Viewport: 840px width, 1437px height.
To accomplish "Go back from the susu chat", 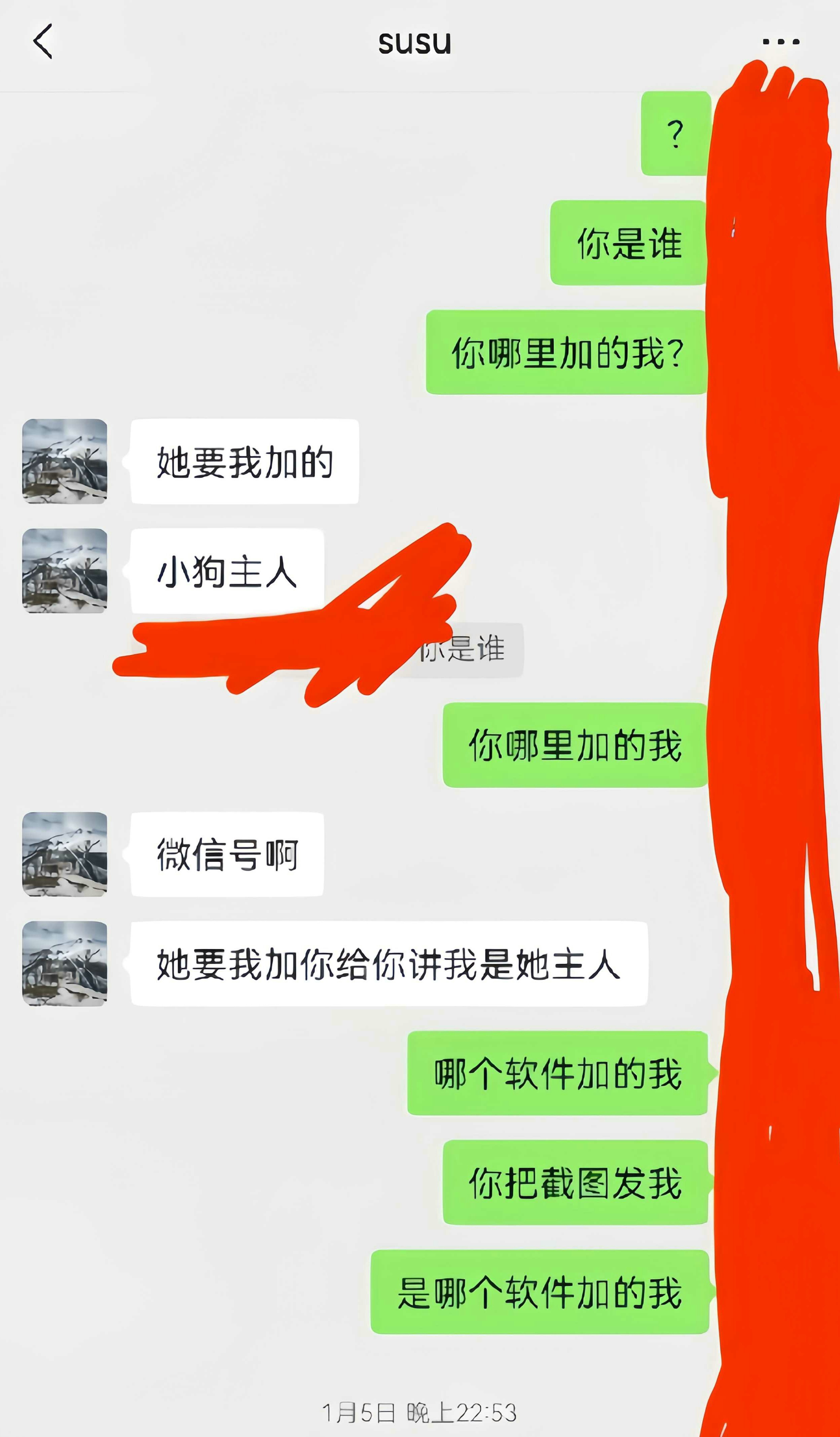I will [43, 41].
